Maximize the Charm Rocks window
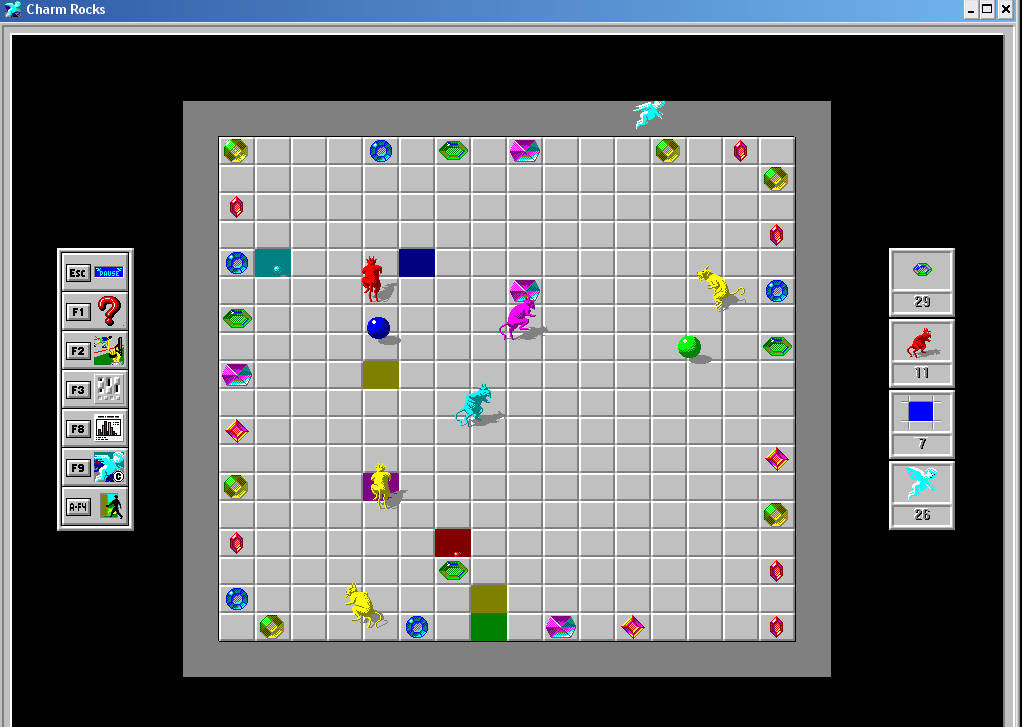1022x727 pixels. tap(988, 9)
